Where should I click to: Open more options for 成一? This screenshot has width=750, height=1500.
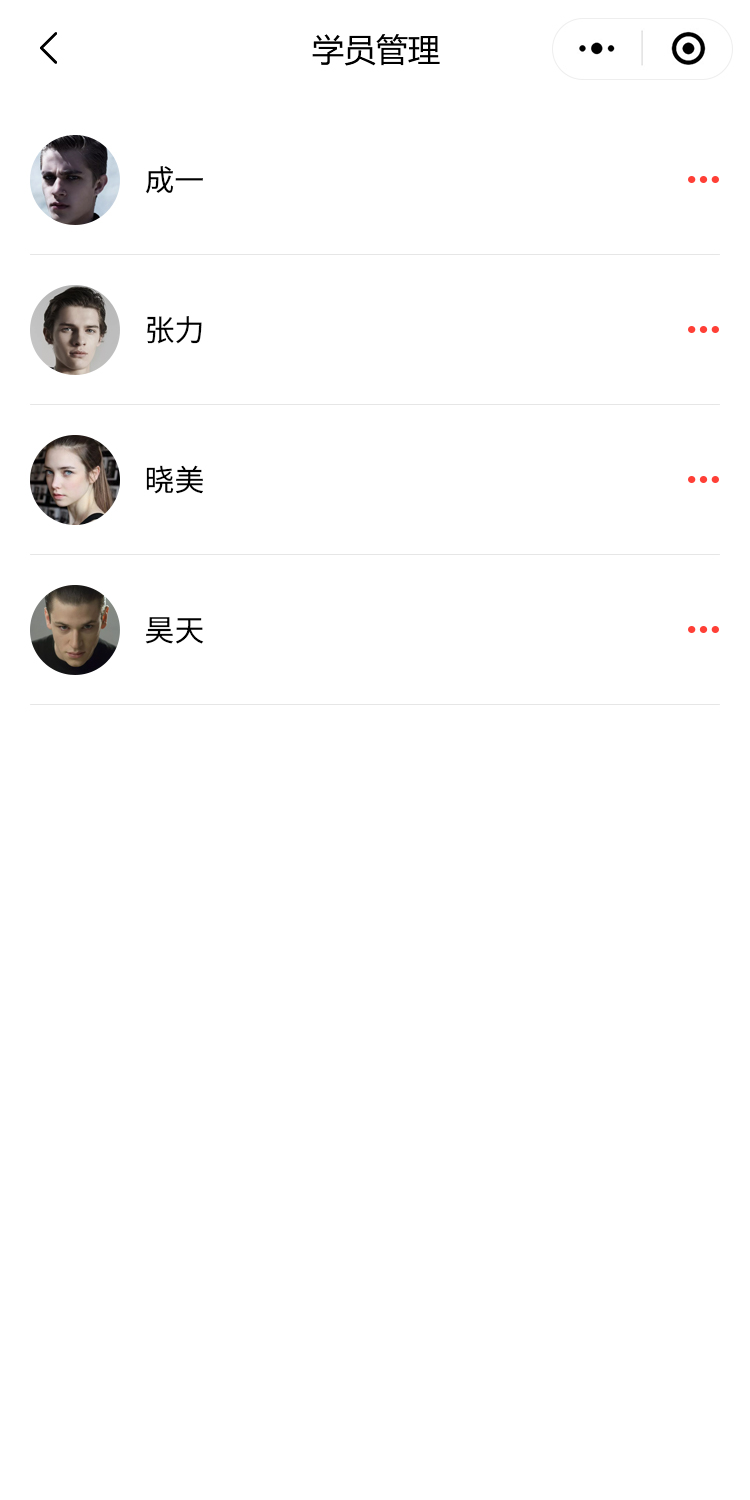tap(703, 180)
